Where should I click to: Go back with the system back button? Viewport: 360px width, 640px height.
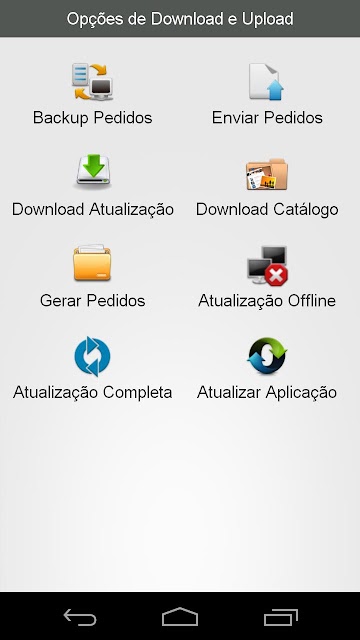pos(80,617)
